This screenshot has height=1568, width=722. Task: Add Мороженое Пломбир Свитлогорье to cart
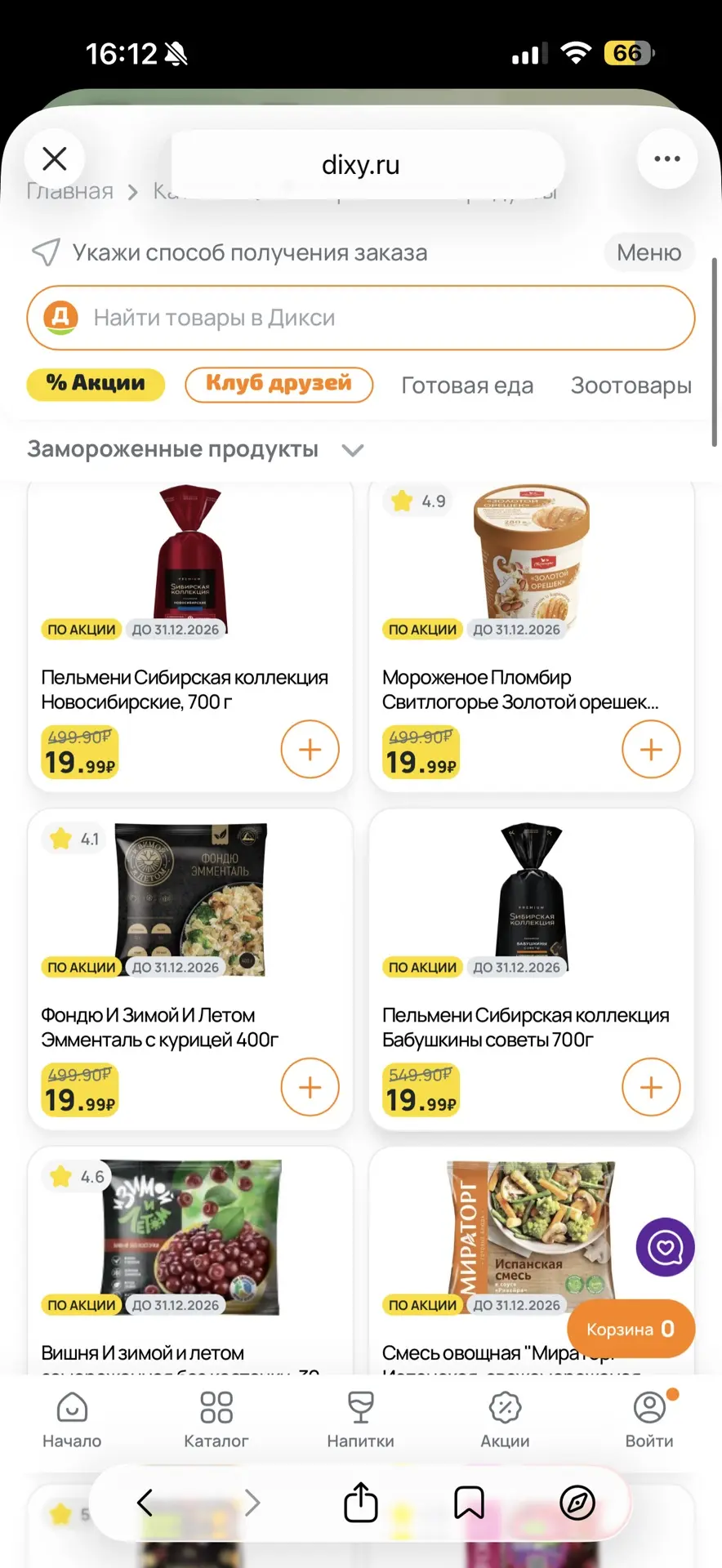(x=651, y=750)
